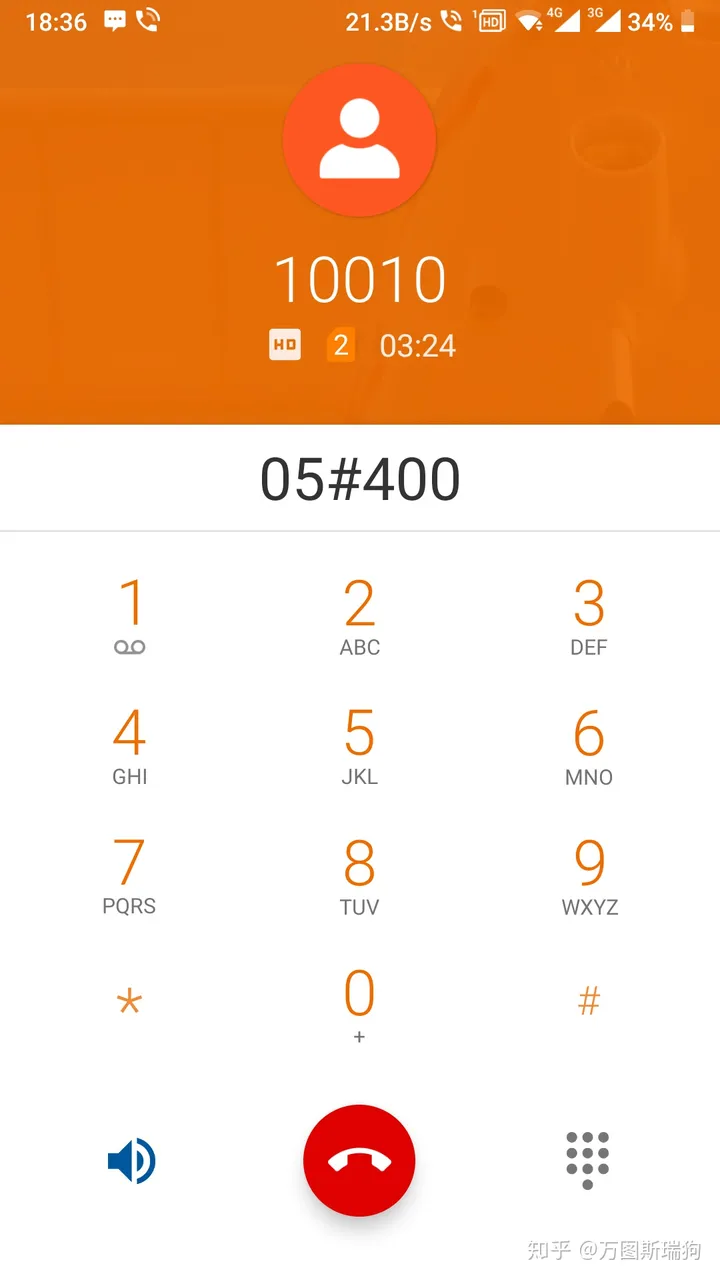This screenshot has width=720, height=1280.
Task: Tap the star key
Action: pos(130,1002)
